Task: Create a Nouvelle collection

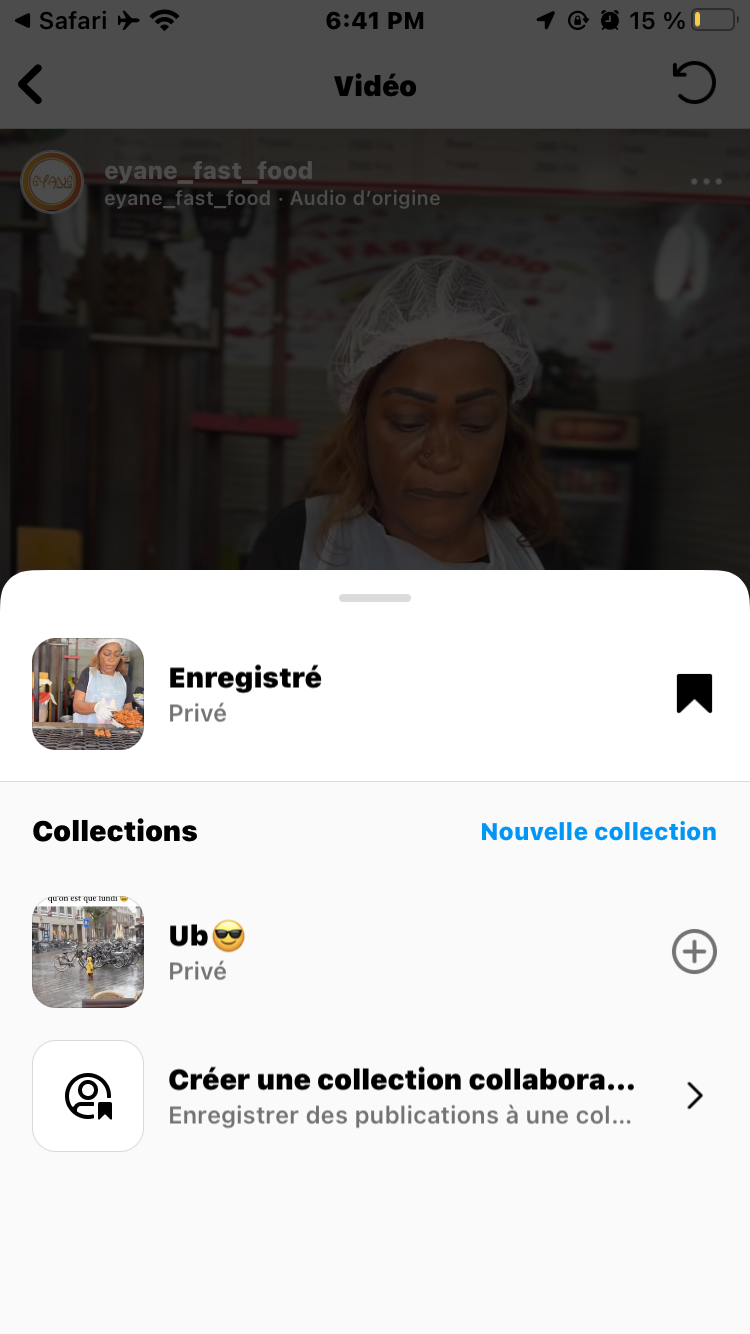Action: point(598,831)
